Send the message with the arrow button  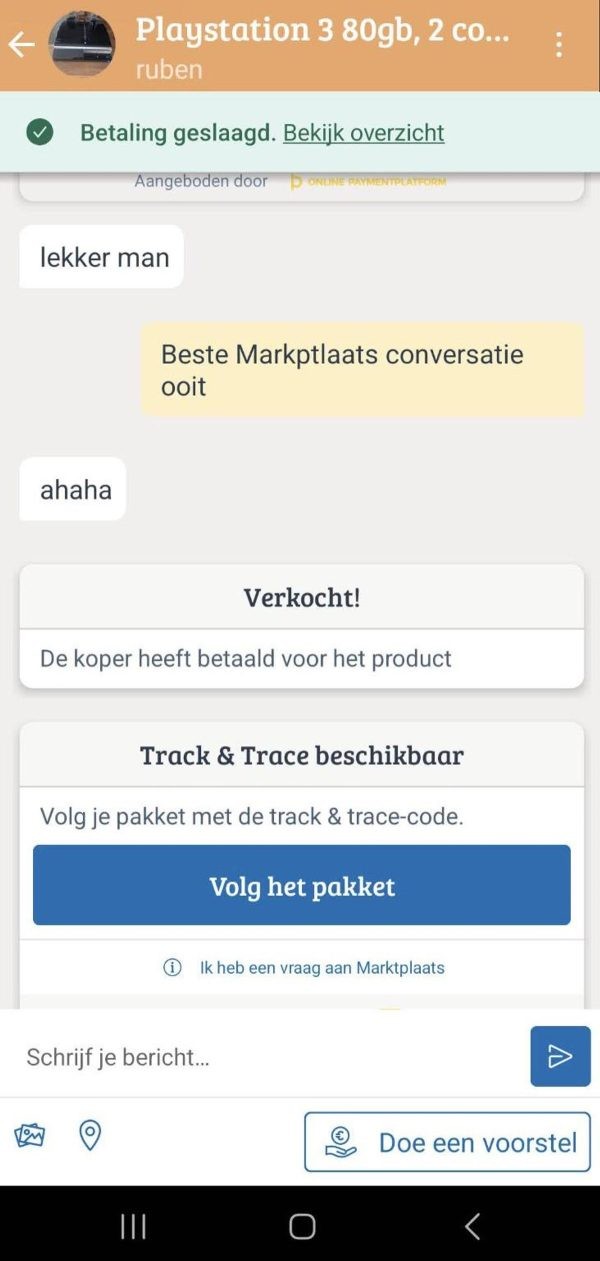560,1057
